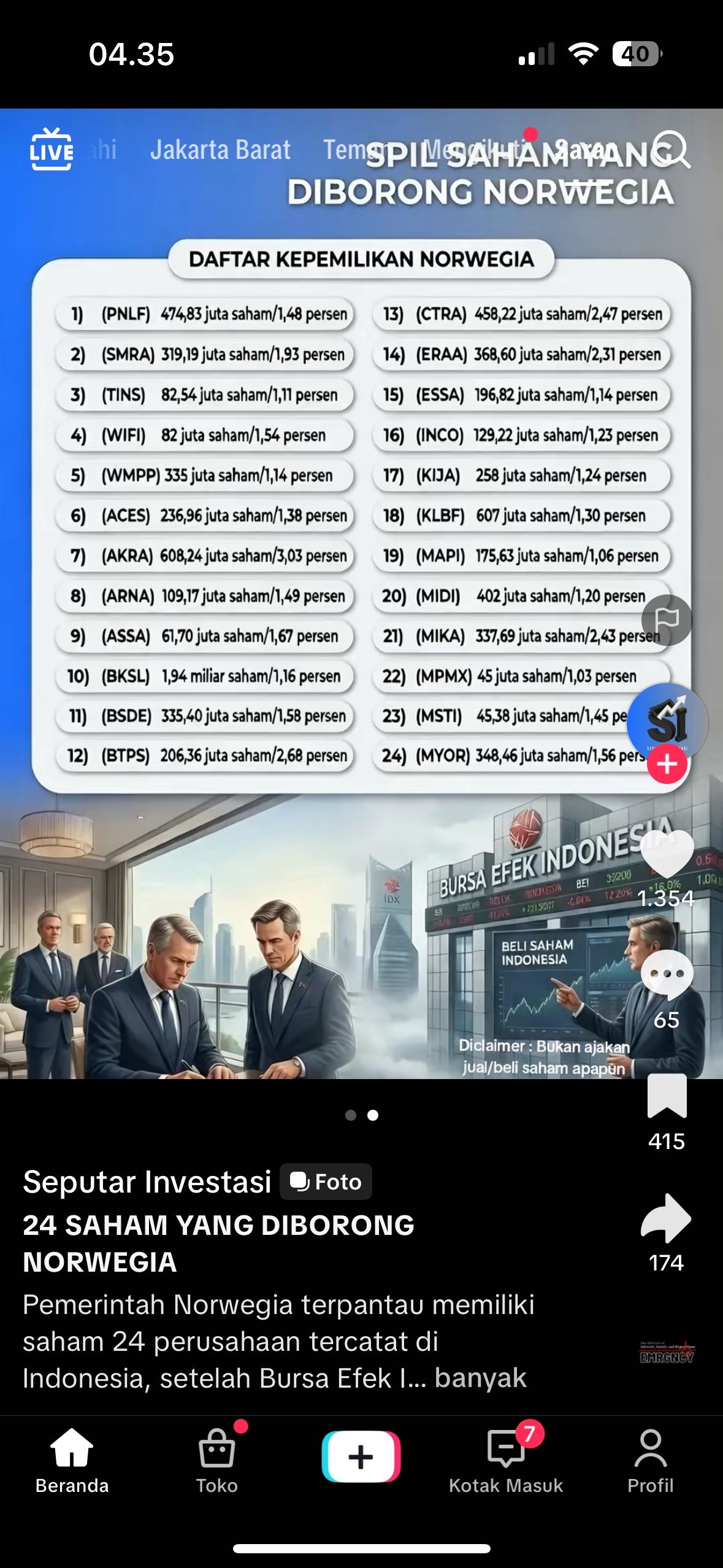Bookmark this post
The image size is (723, 1568).
(x=667, y=1097)
